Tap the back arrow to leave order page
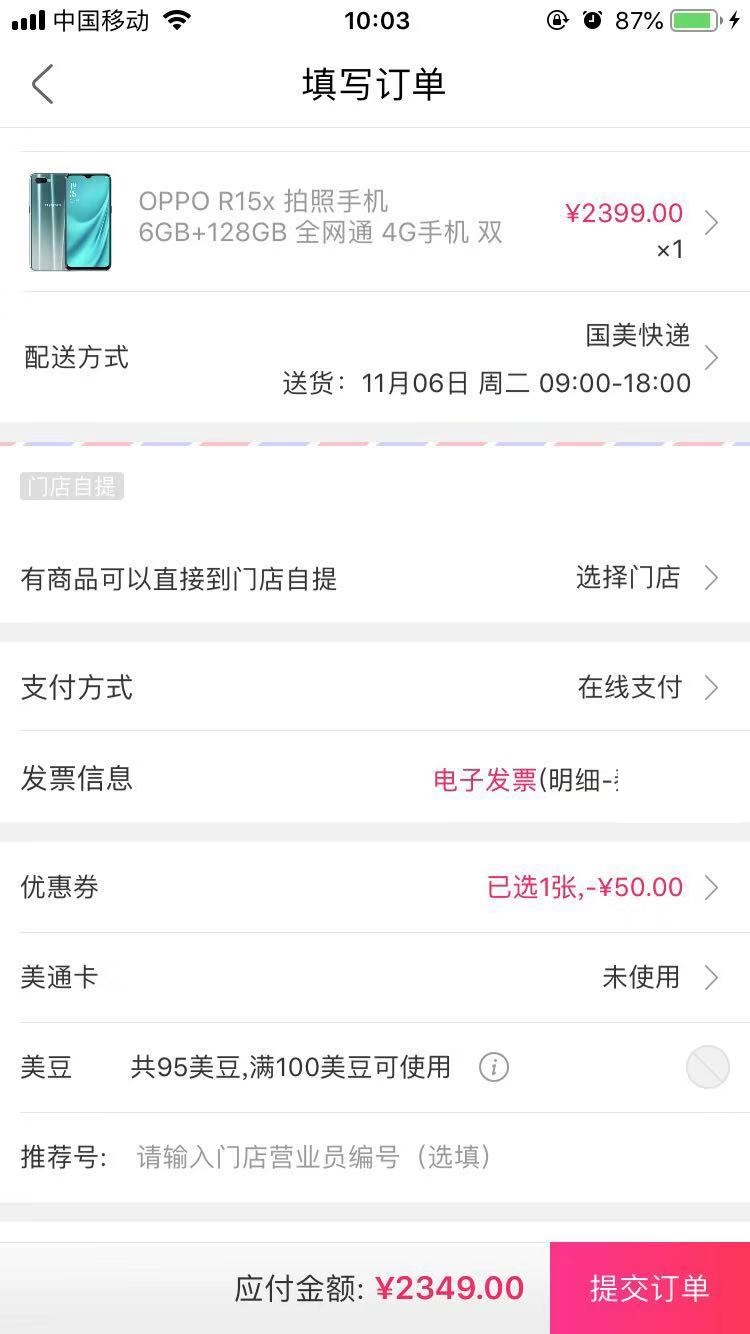Viewport: 750px width, 1334px height. click(42, 85)
